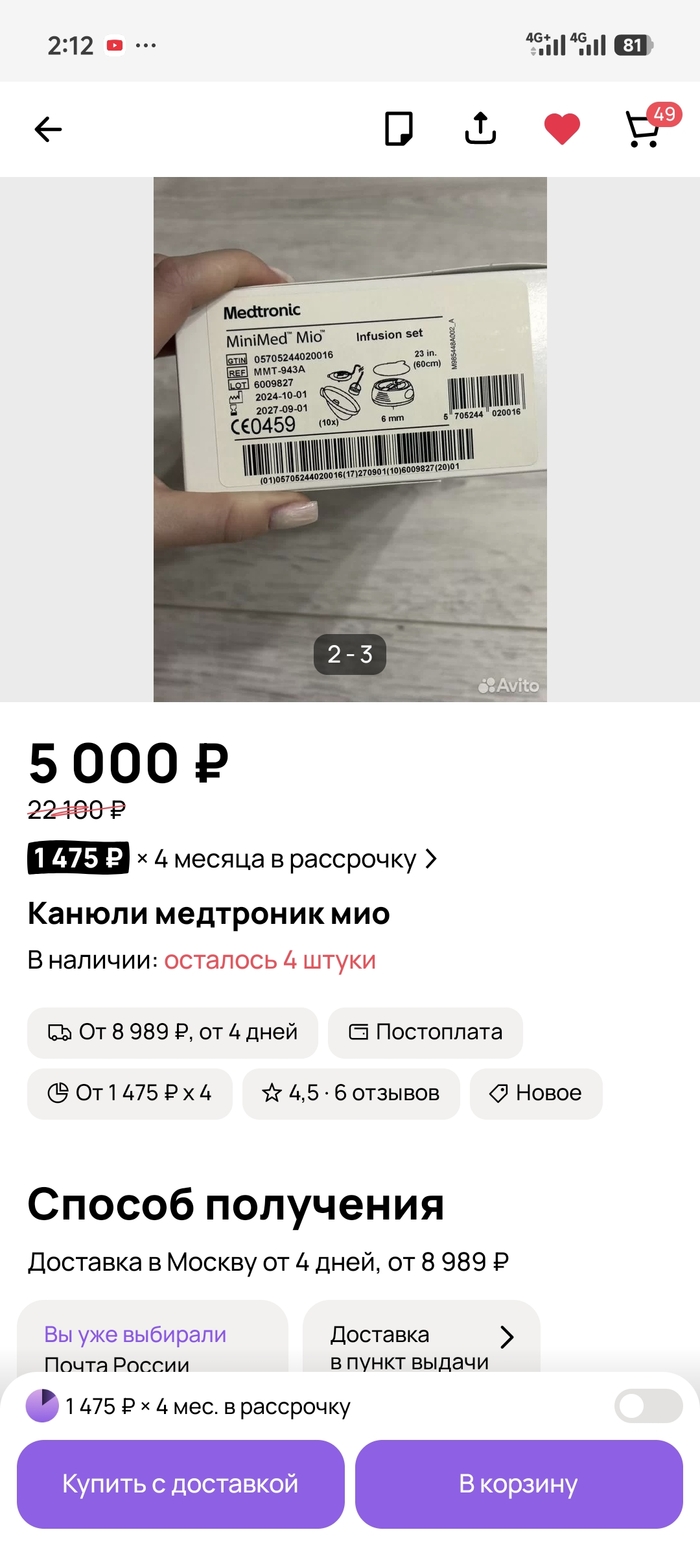700x1556 pixels.
Task: Add item via В корзину button
Action: [518, 1484]
